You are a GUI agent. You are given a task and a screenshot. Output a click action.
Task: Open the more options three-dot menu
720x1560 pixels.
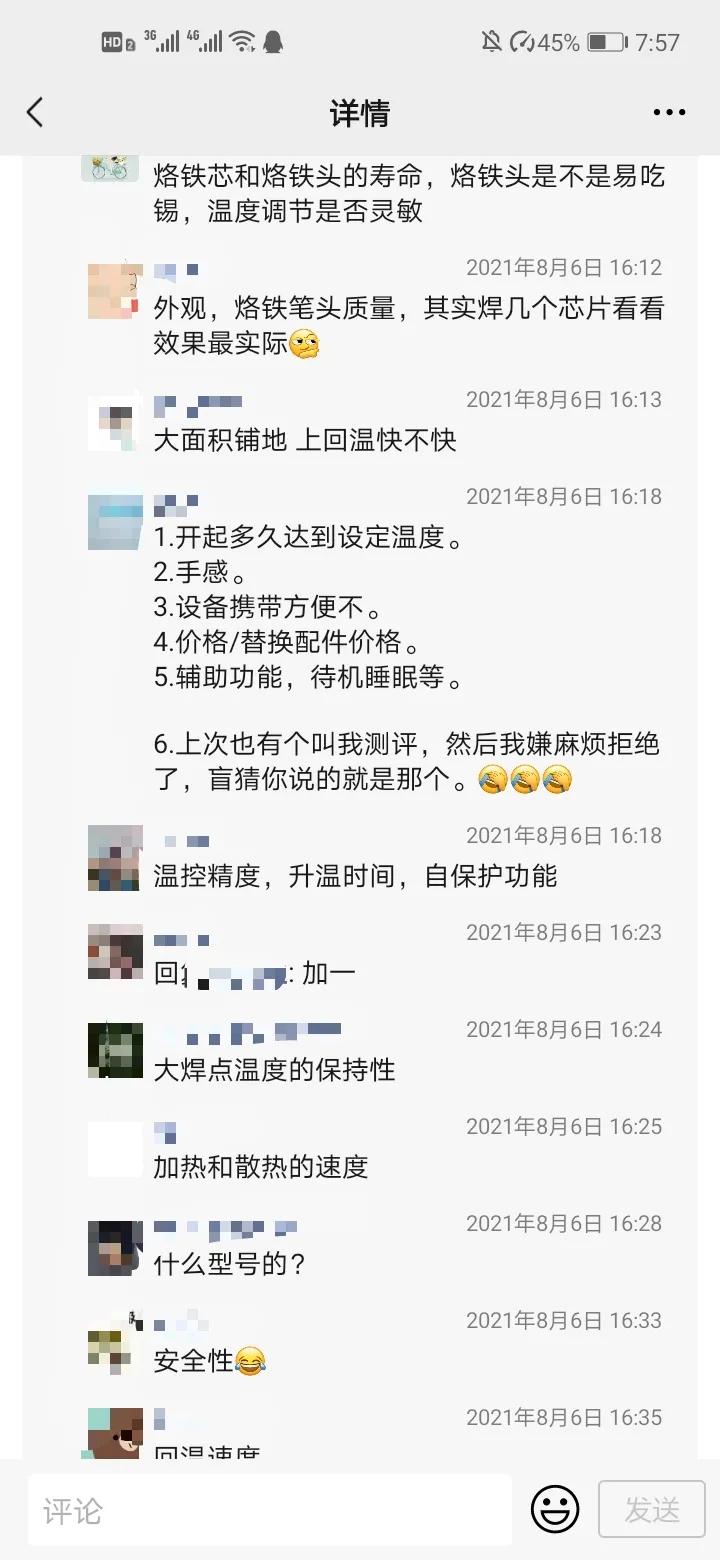click(668, 112)
